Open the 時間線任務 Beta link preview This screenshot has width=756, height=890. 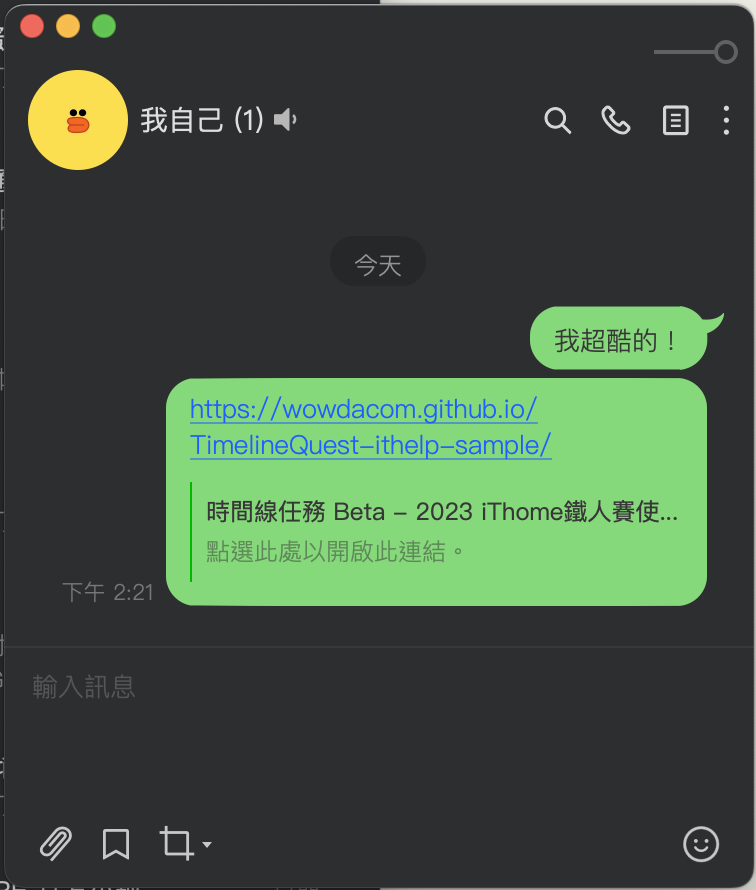coord(441,531)
